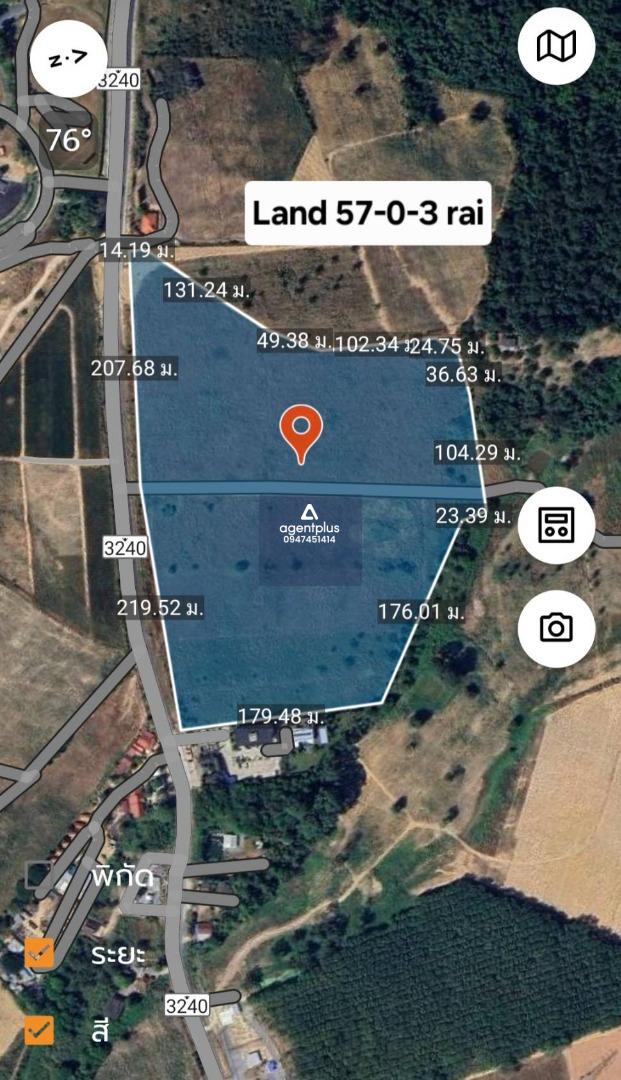Open the calculator tool icon
This screenshot has width=621, height=1080.
tap(556, 526)
